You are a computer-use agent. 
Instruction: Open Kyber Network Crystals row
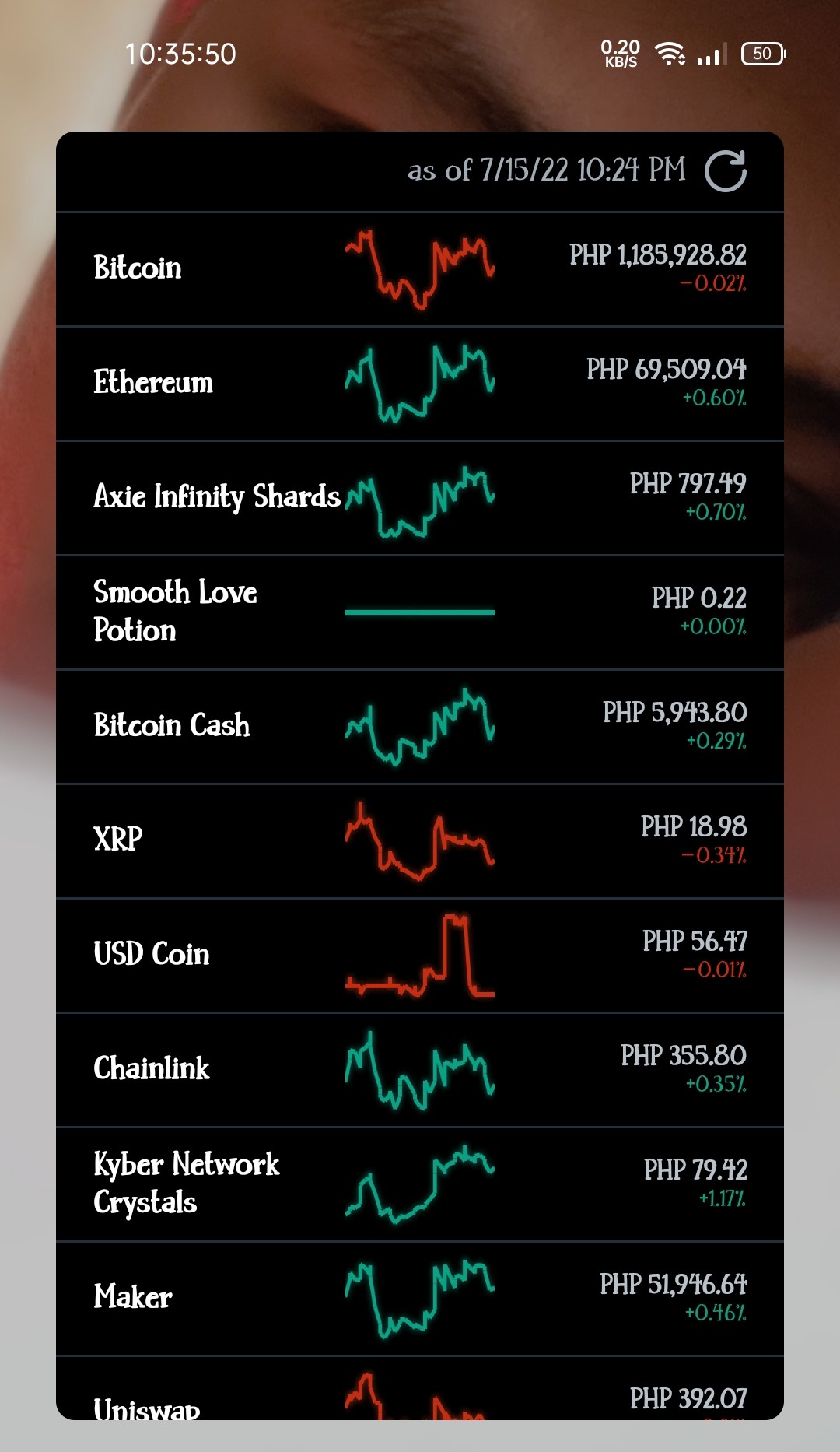420,1184
